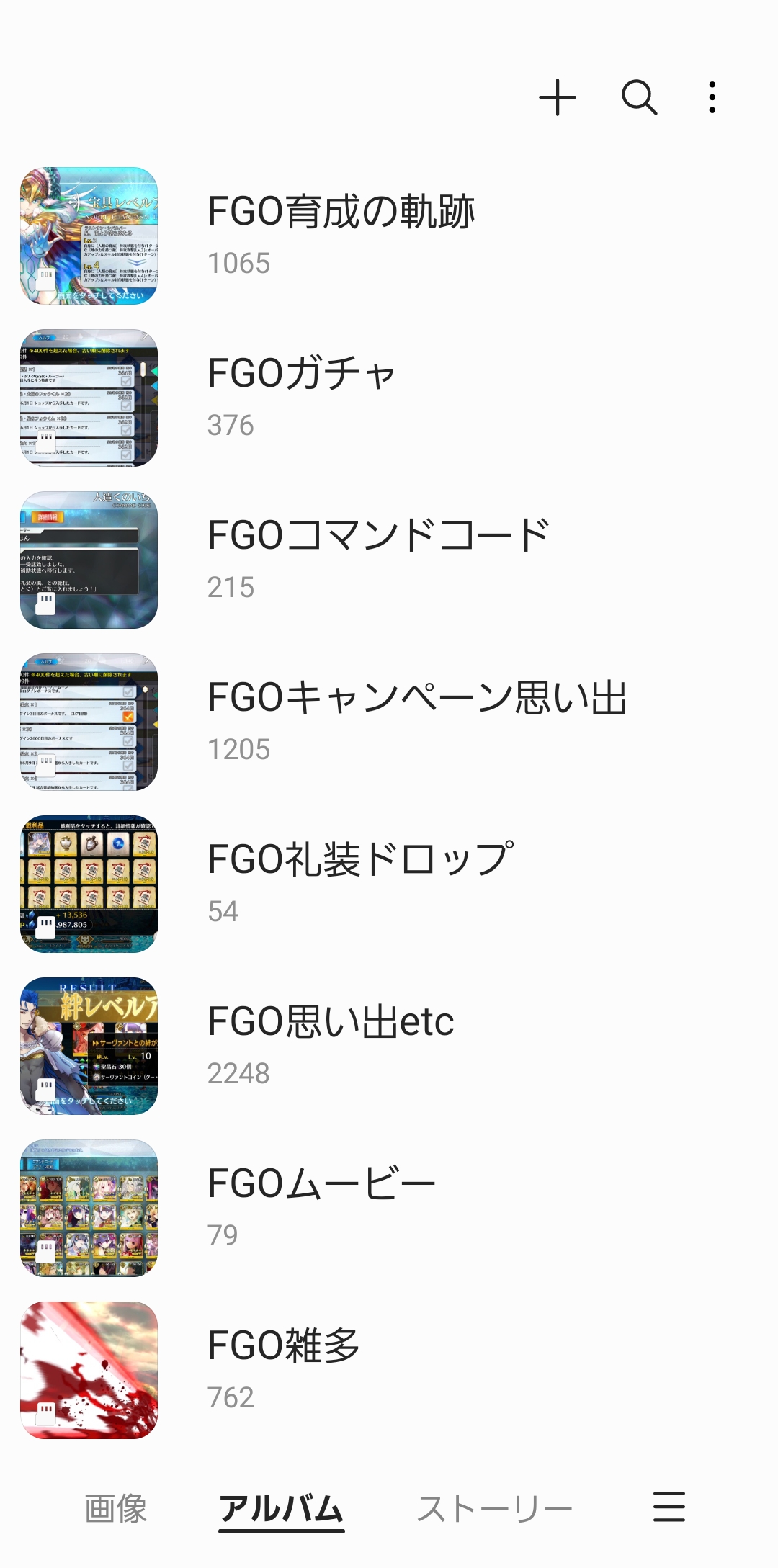
Task: Switch to the ストーリー tab
Action: (x=495, y=1508)
